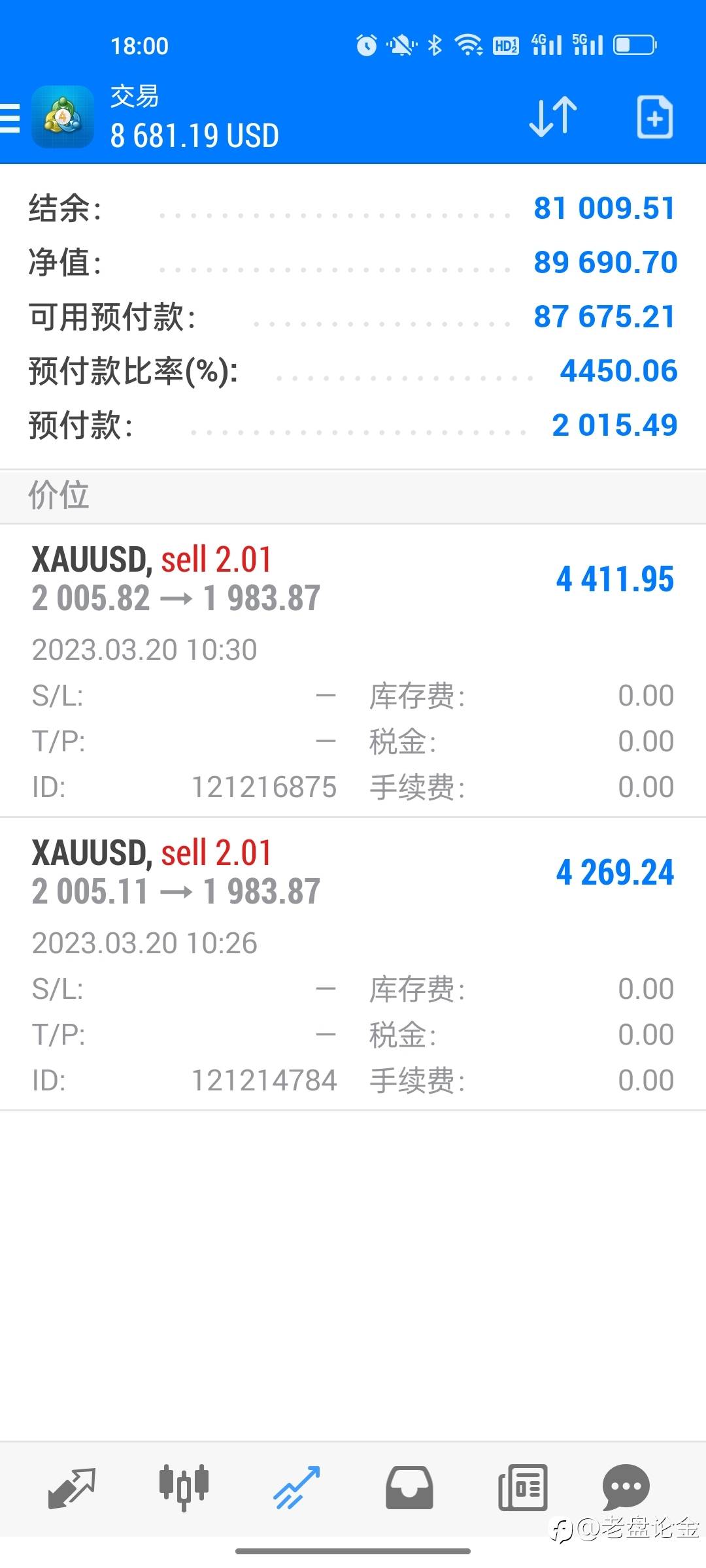Switch to the Quotes tab
706x1568 pixels.
point(72,1488)
